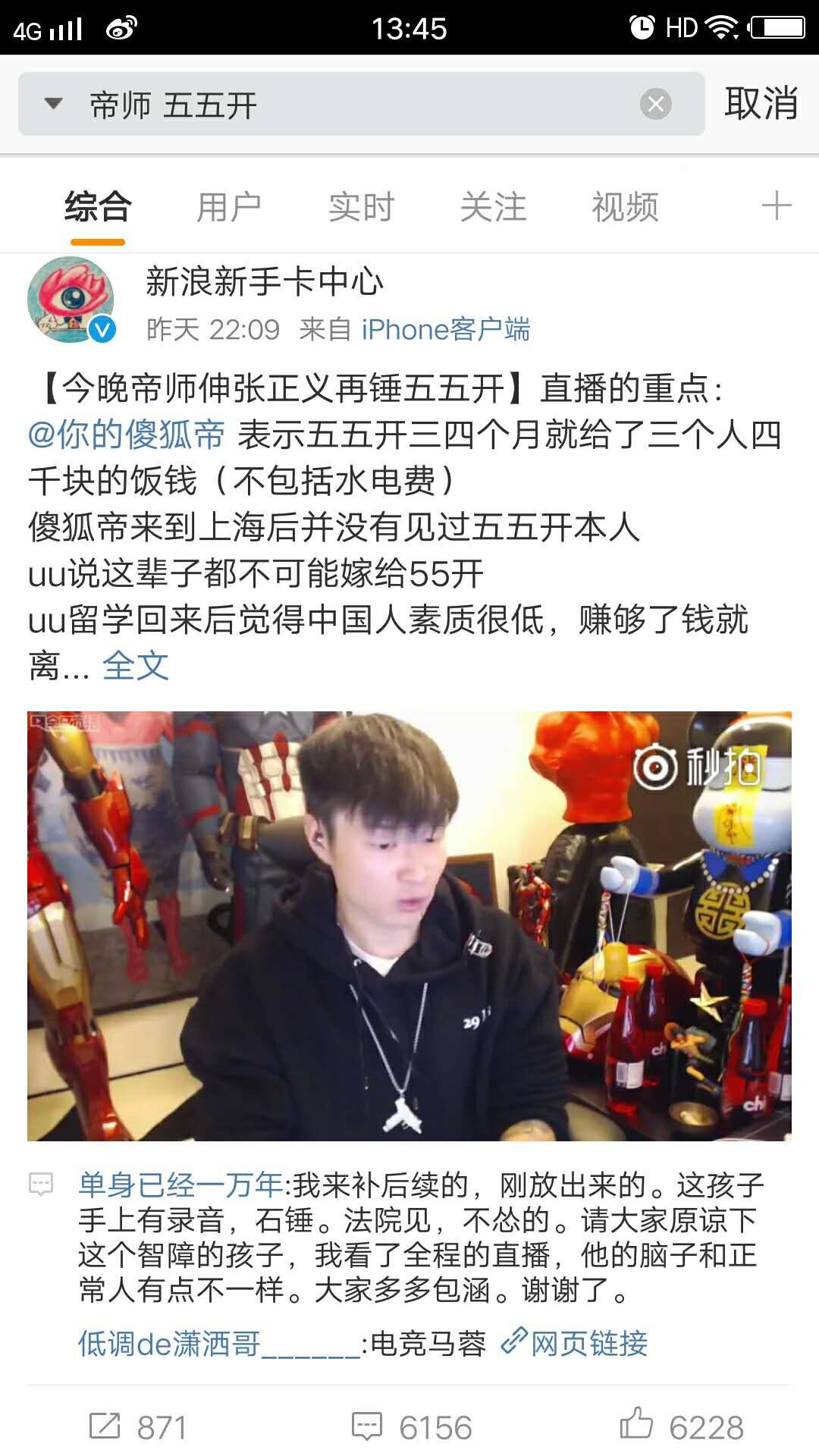Tap 取消 to cancel the search
Image resolution: width=819 pixels, height=1456 pixels.
[x=761, y=104]
